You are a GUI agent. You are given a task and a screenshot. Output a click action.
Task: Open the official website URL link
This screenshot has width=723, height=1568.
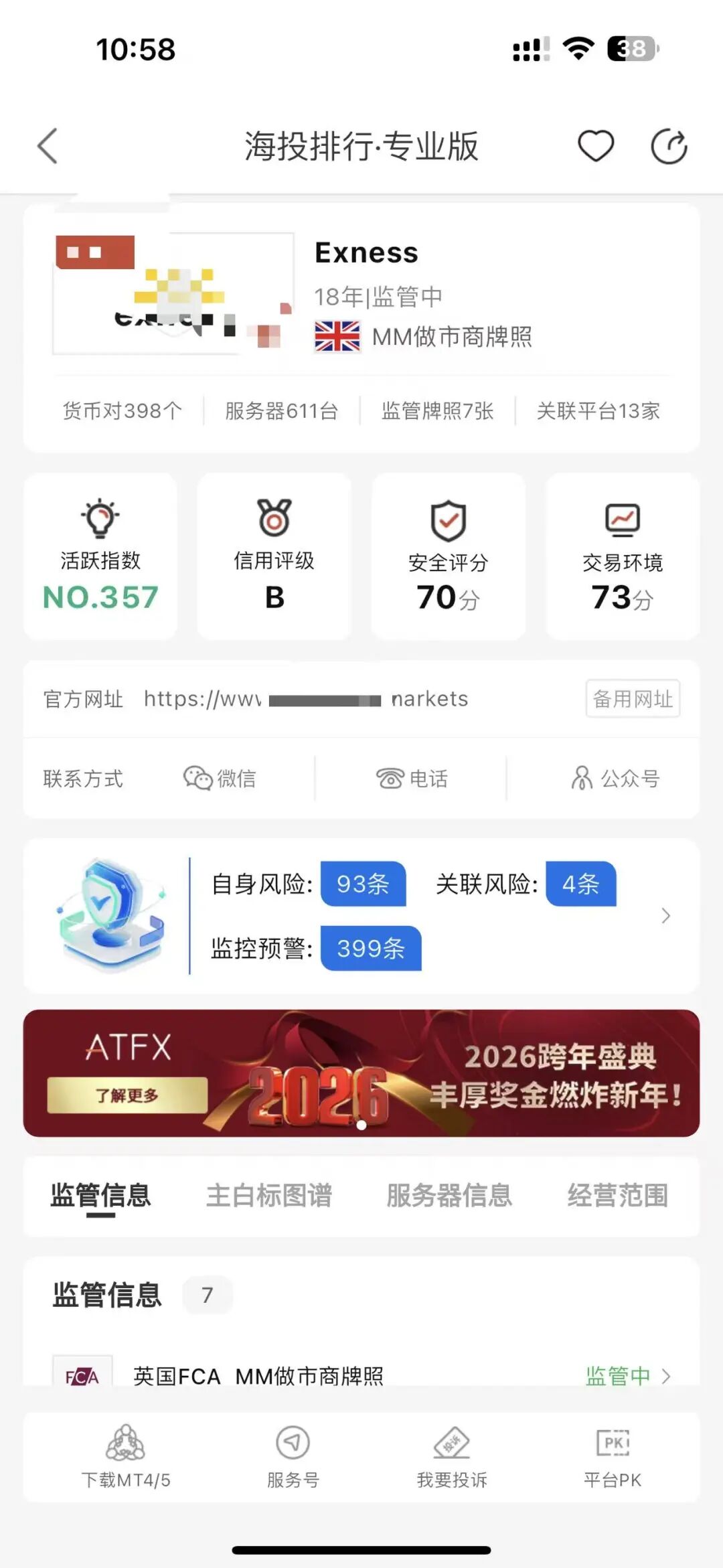point(305,699)
